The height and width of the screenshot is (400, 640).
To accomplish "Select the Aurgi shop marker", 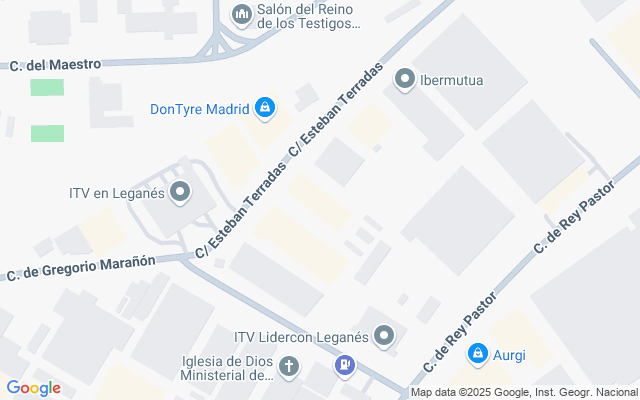I will pyautogui.click(x=479, y=354).
